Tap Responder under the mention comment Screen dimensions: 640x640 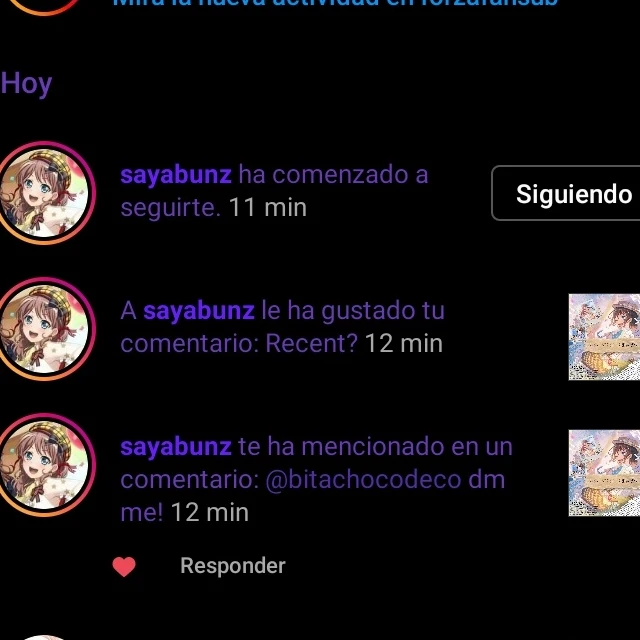coord(232,566)
